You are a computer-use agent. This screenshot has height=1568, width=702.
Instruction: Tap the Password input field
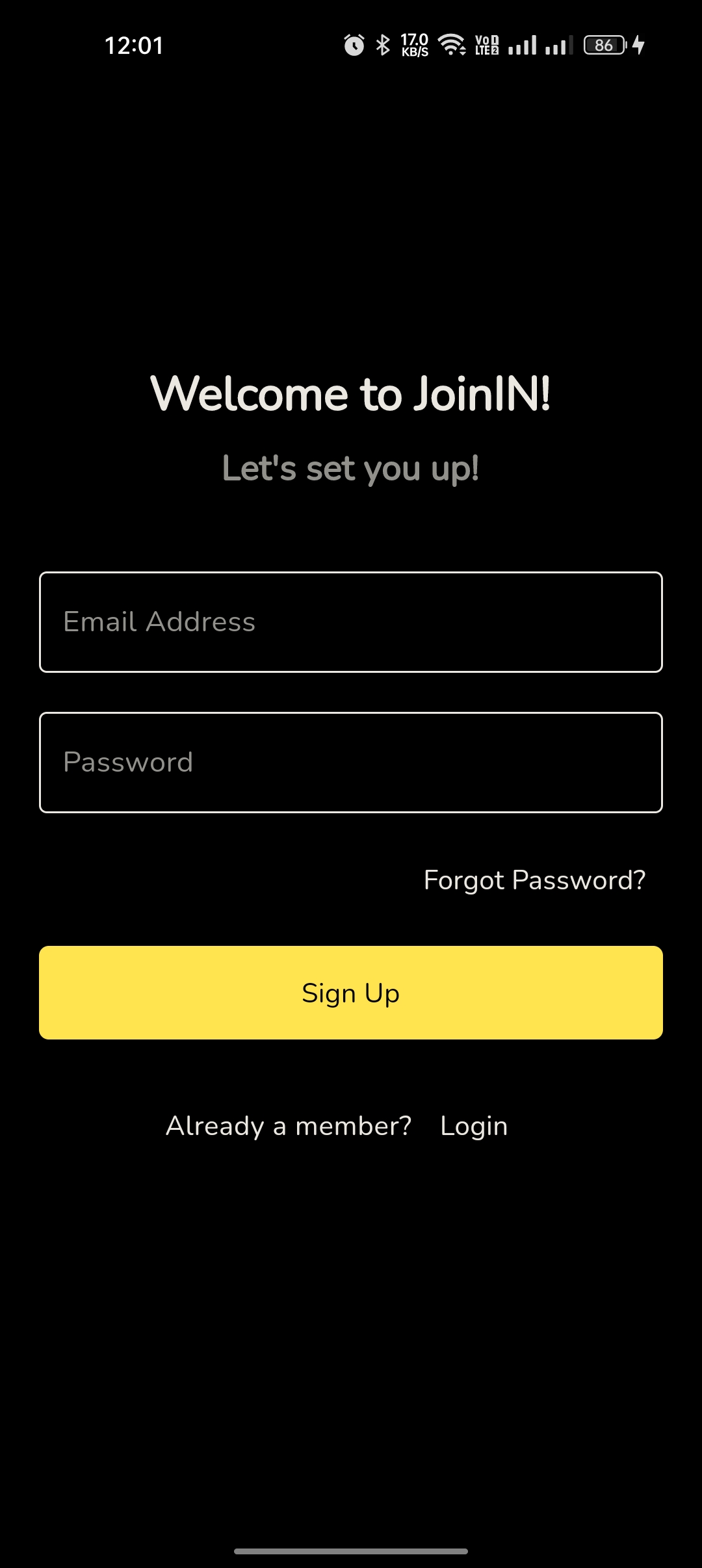351,762
